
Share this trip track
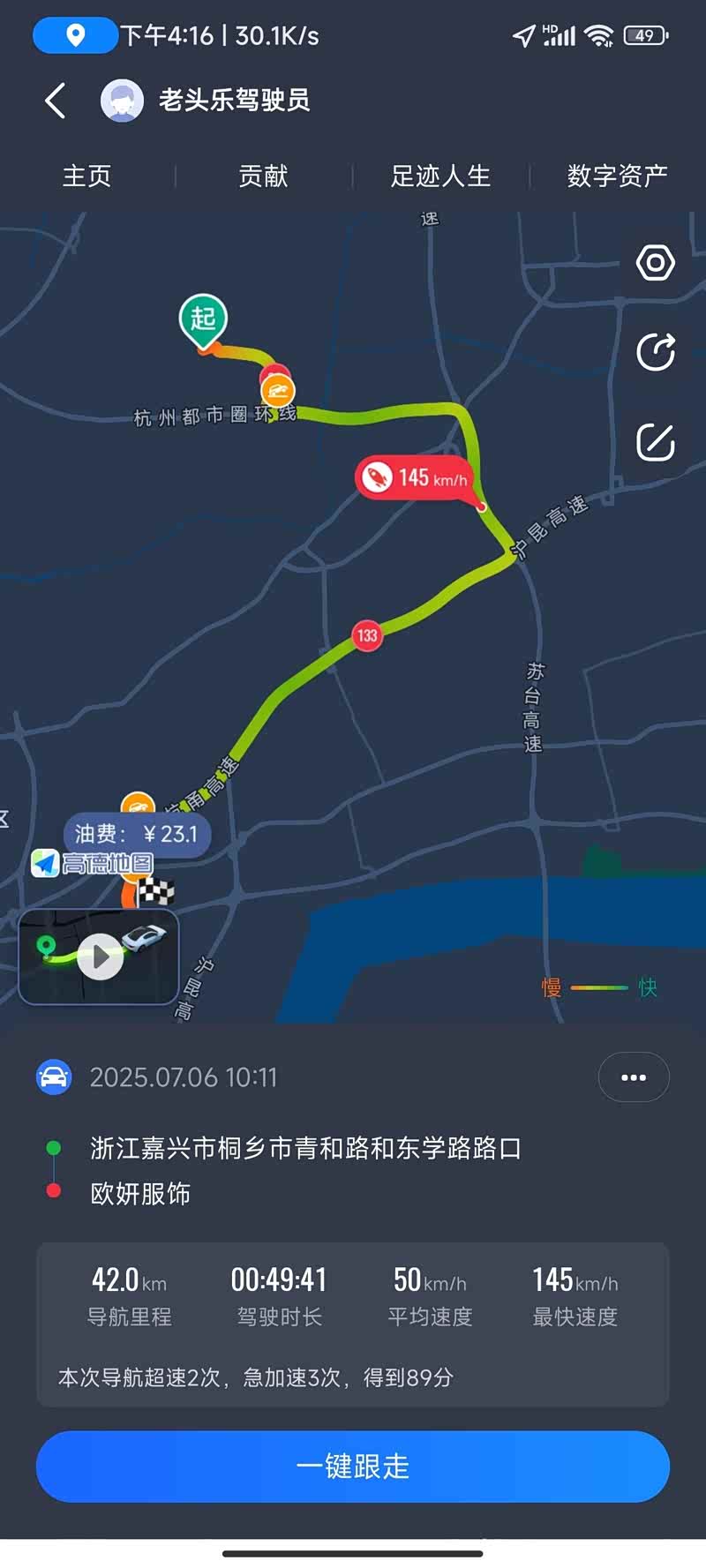[655, 352]
